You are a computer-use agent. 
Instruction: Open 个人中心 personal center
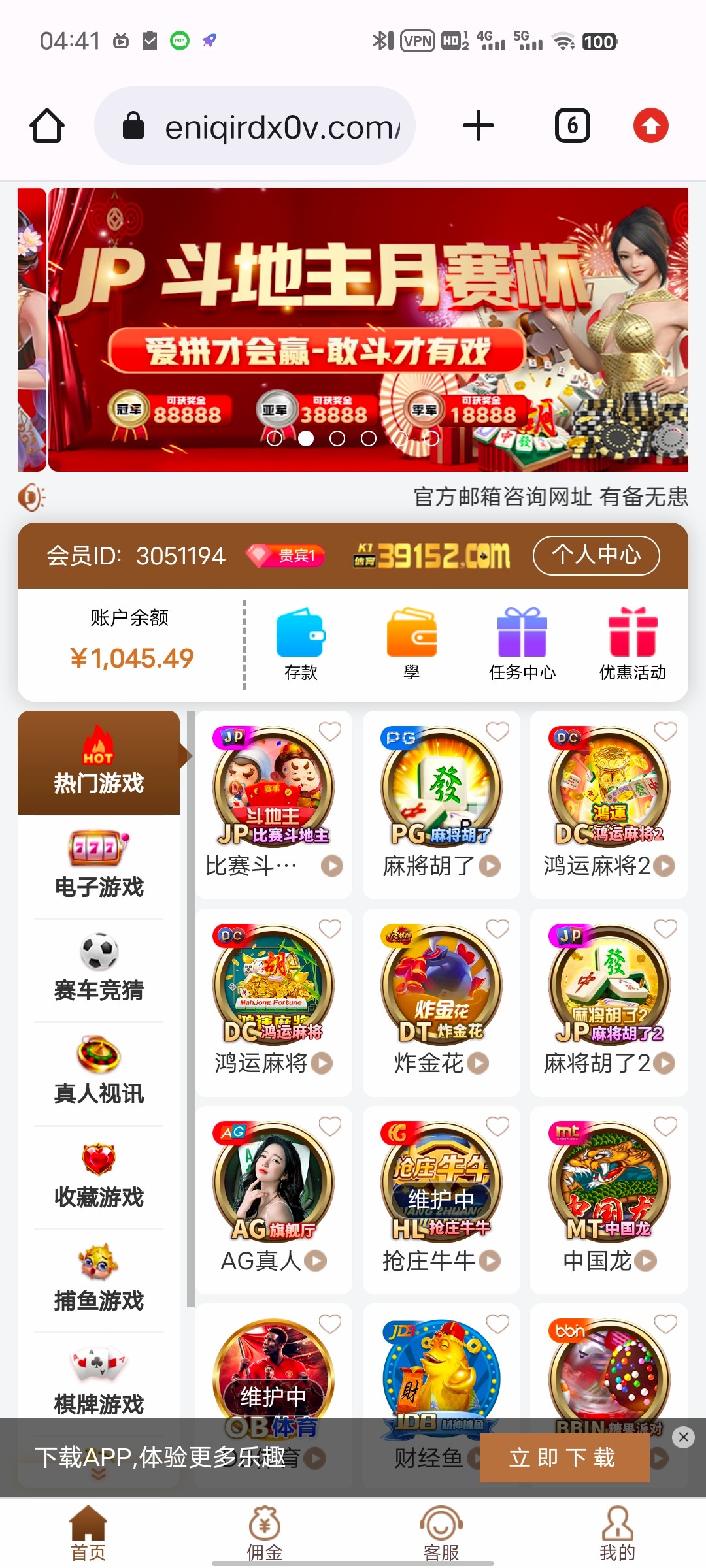[596, 555]
